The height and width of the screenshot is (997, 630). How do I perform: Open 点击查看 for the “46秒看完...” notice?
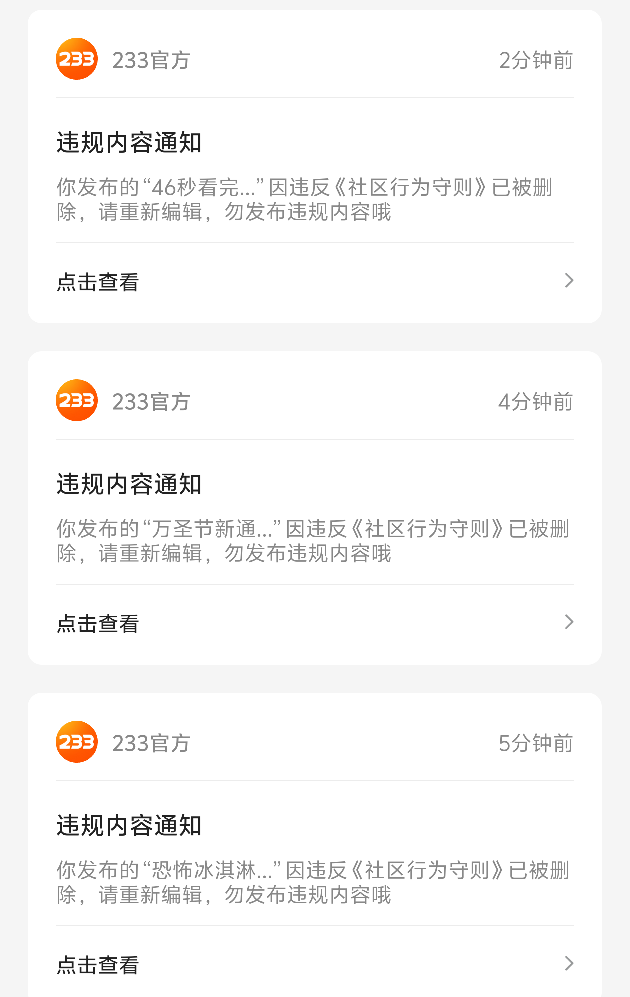(x=98, y=282)
